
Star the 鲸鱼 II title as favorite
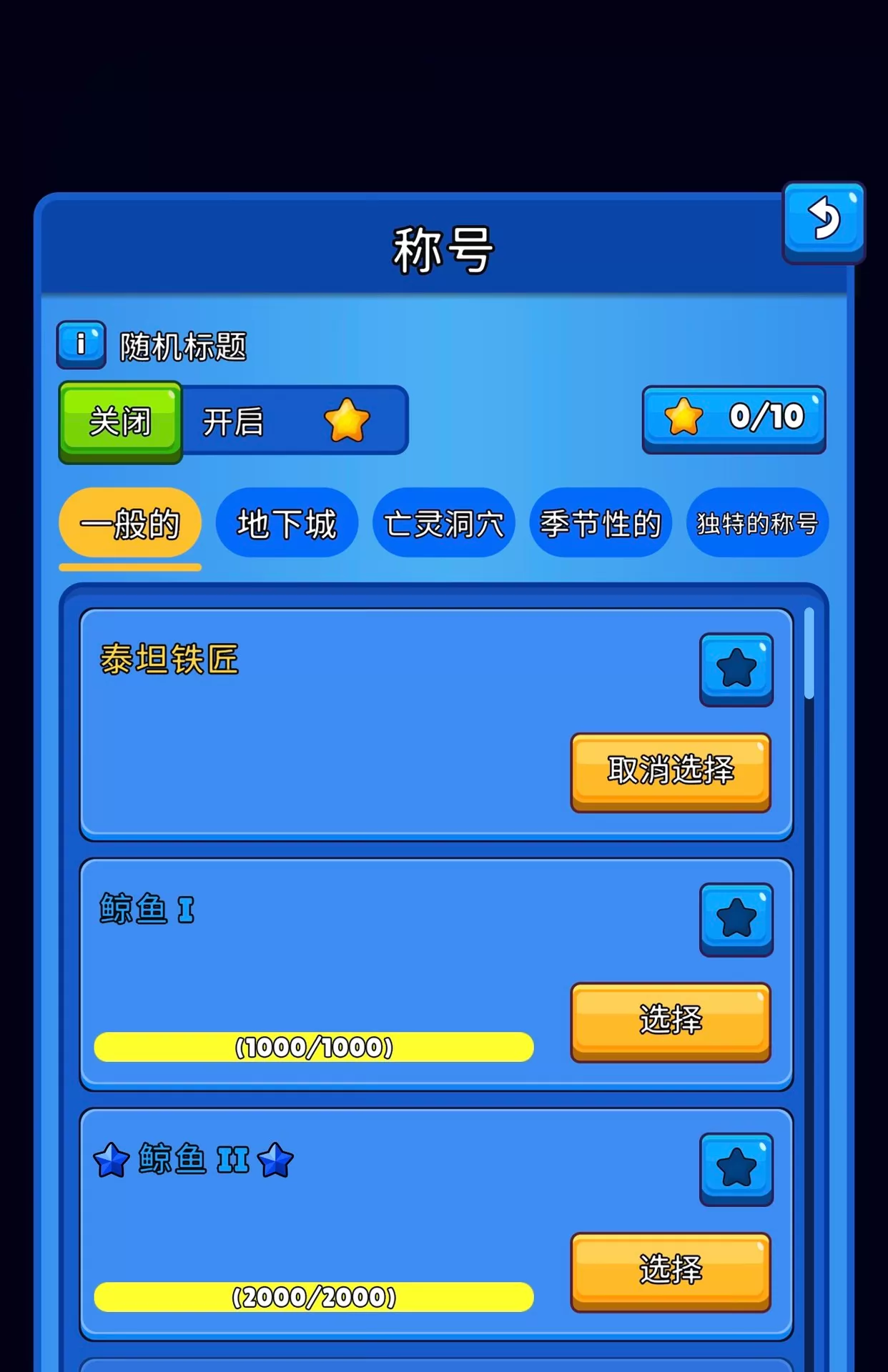click(736, 1170)
